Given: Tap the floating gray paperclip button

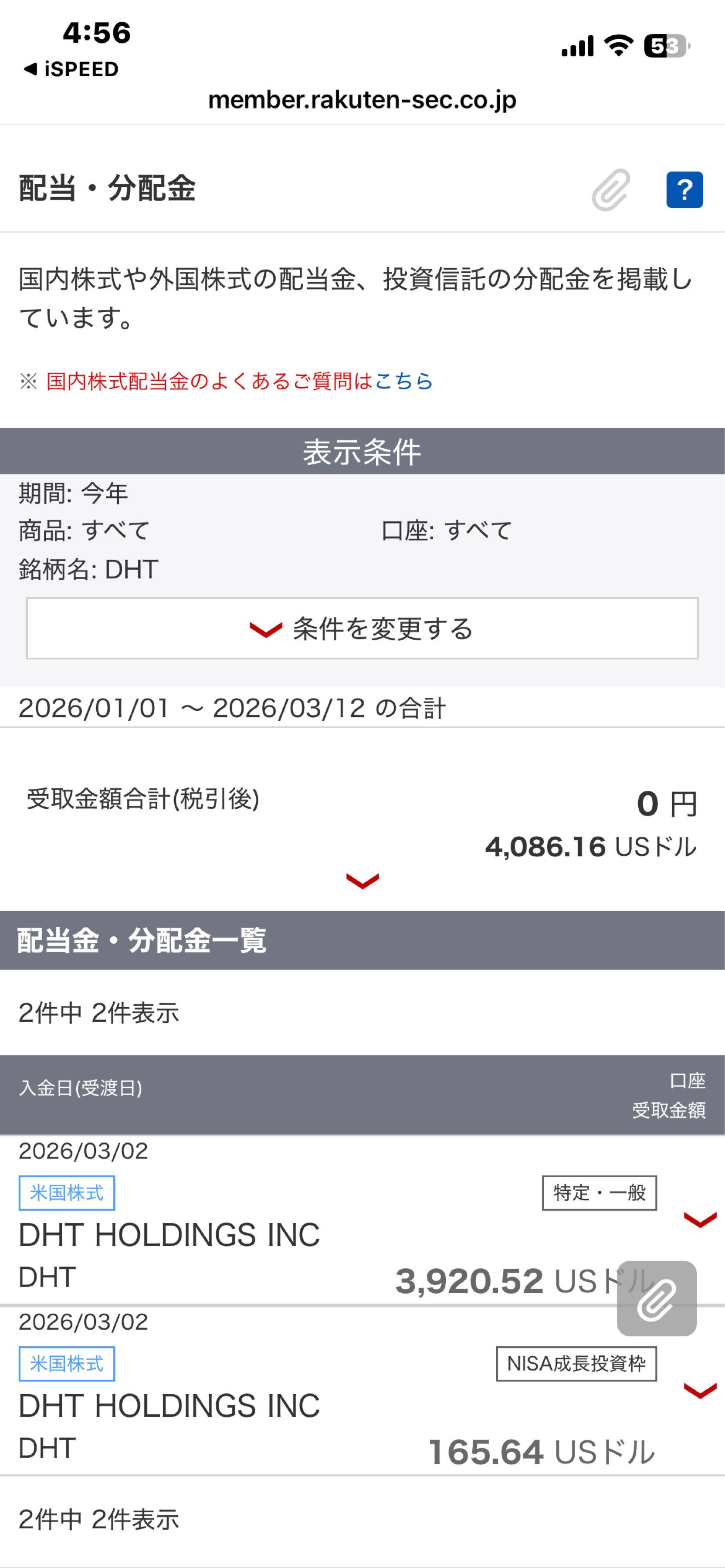Looking at the screenshot, I should [656, 1298].
